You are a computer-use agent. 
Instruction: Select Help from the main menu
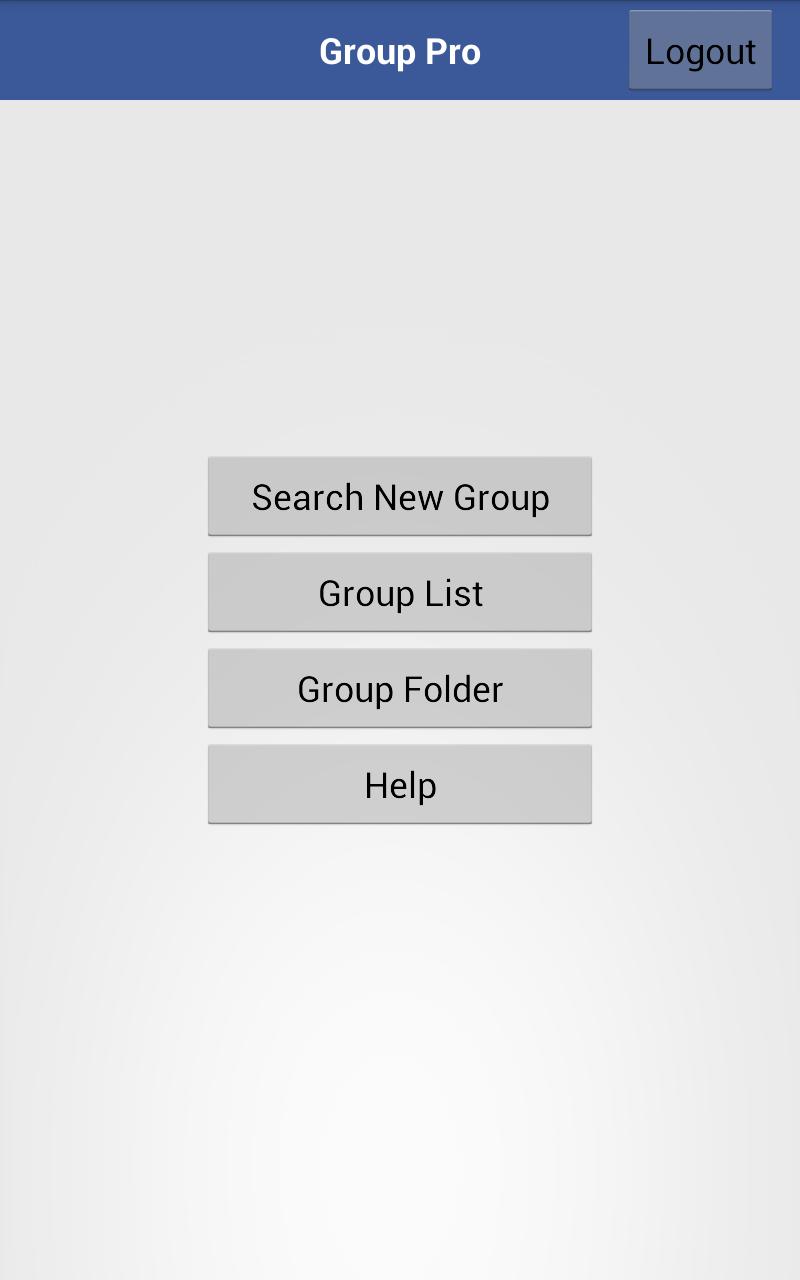[400, 784]
